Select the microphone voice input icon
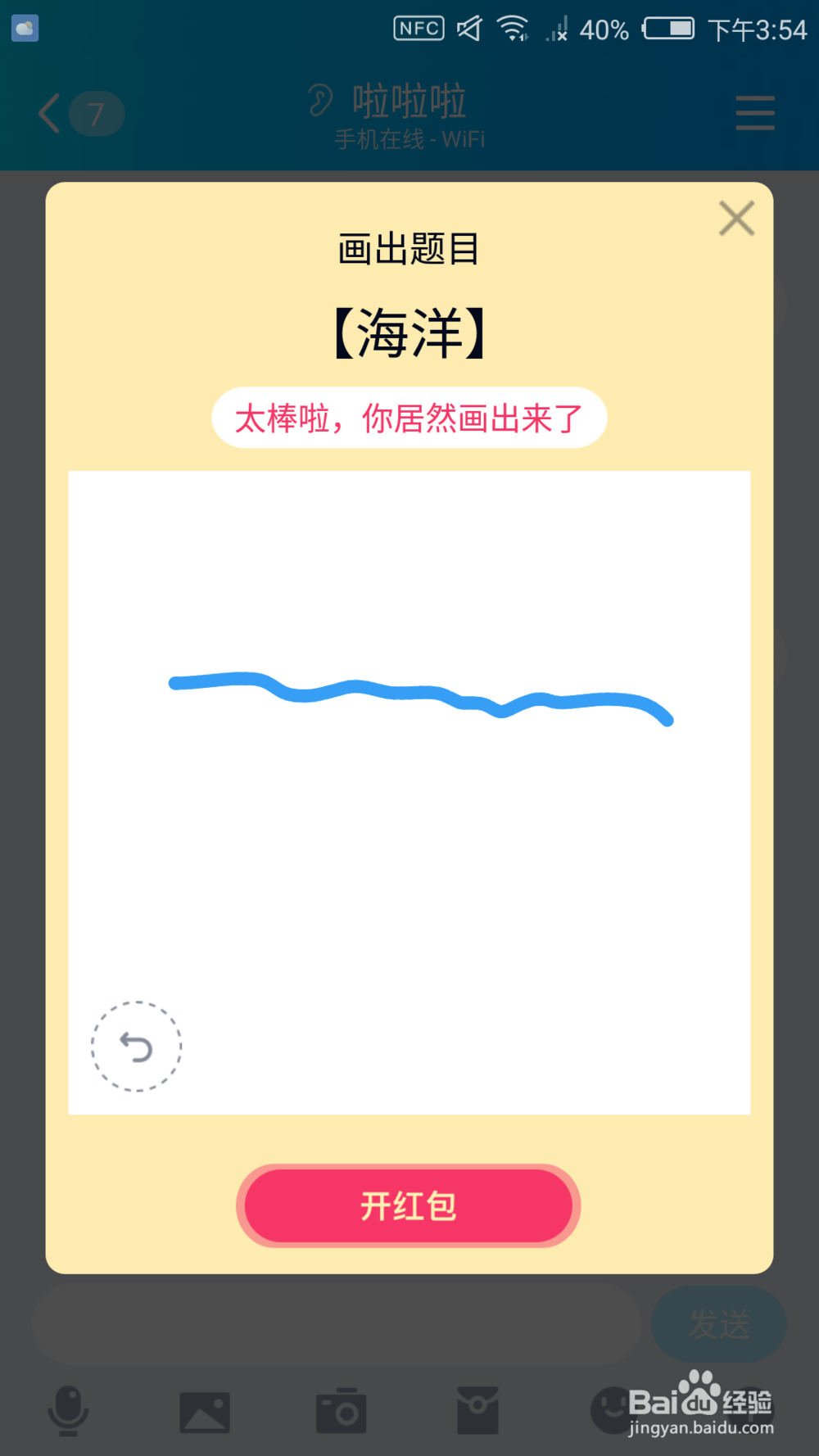819x1456 pixels. pyautogui.click(x=69, y=1410)
